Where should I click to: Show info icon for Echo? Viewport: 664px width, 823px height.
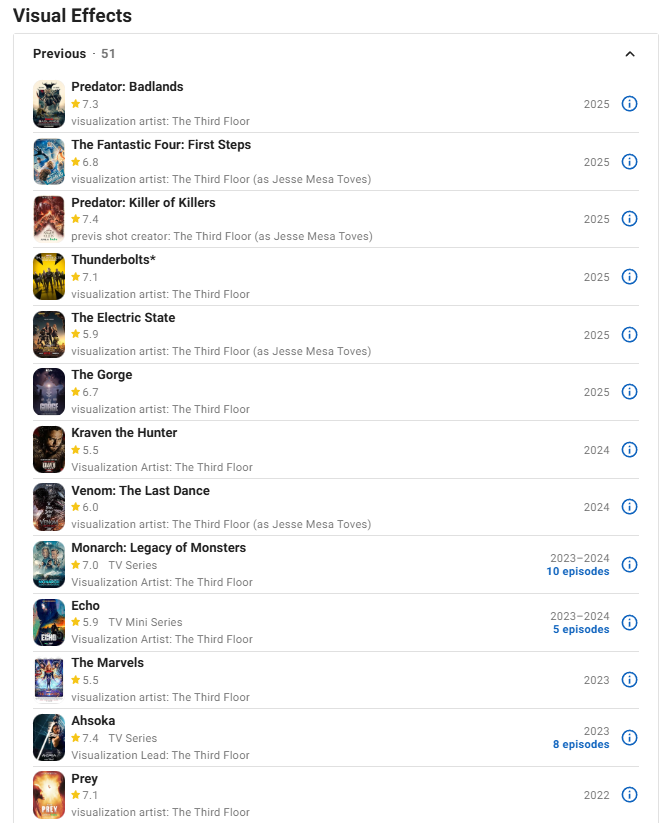tap(629, 622)
